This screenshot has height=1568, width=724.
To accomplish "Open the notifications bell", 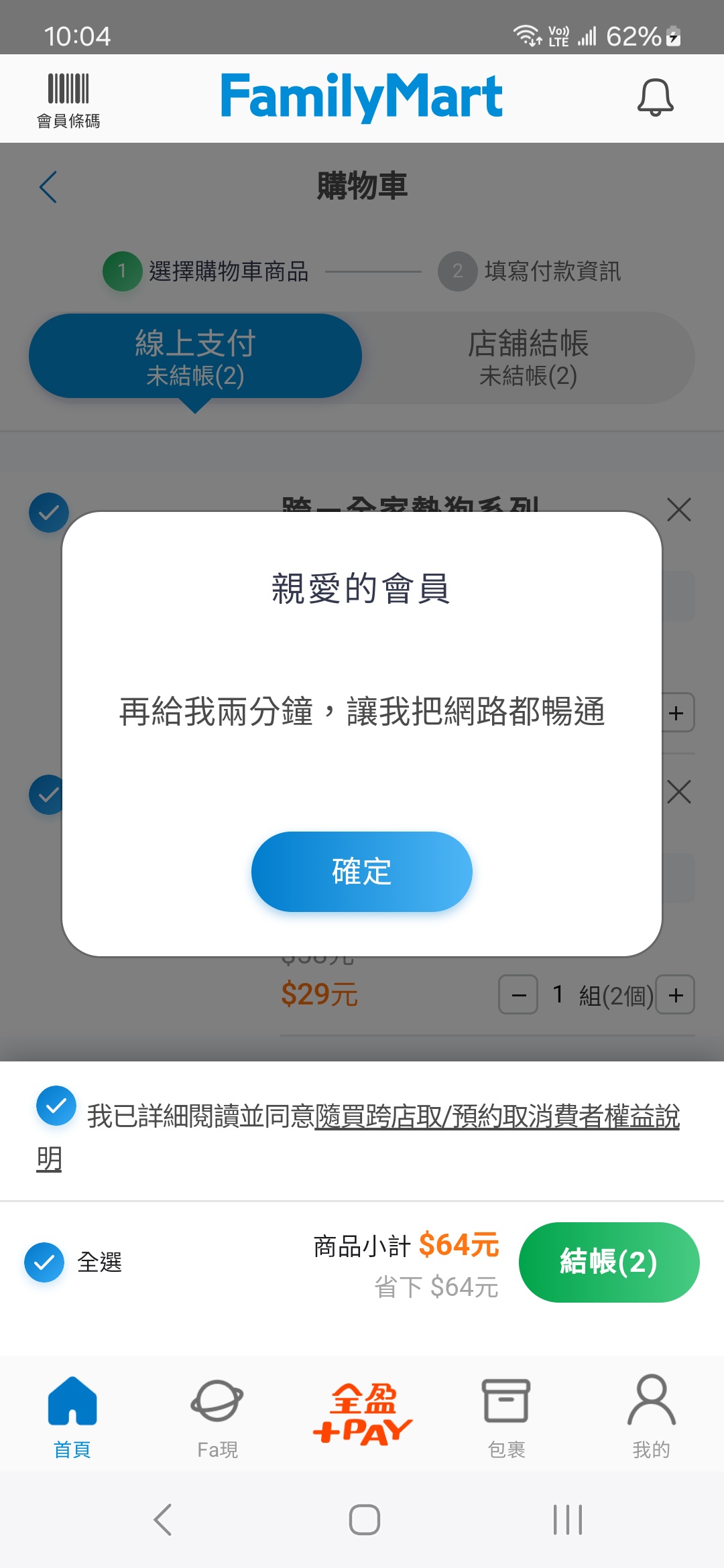I will click(655, 98).
